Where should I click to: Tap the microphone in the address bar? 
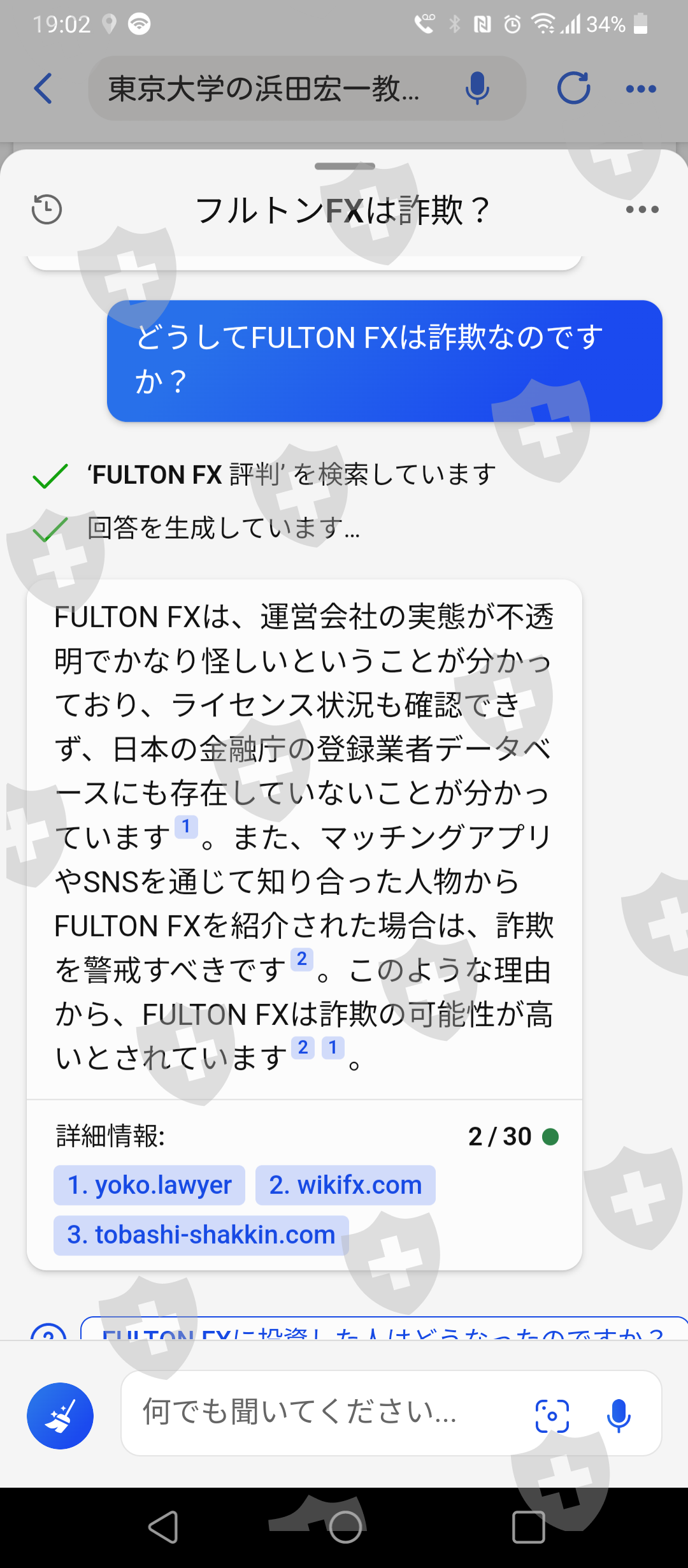[477, 89]
